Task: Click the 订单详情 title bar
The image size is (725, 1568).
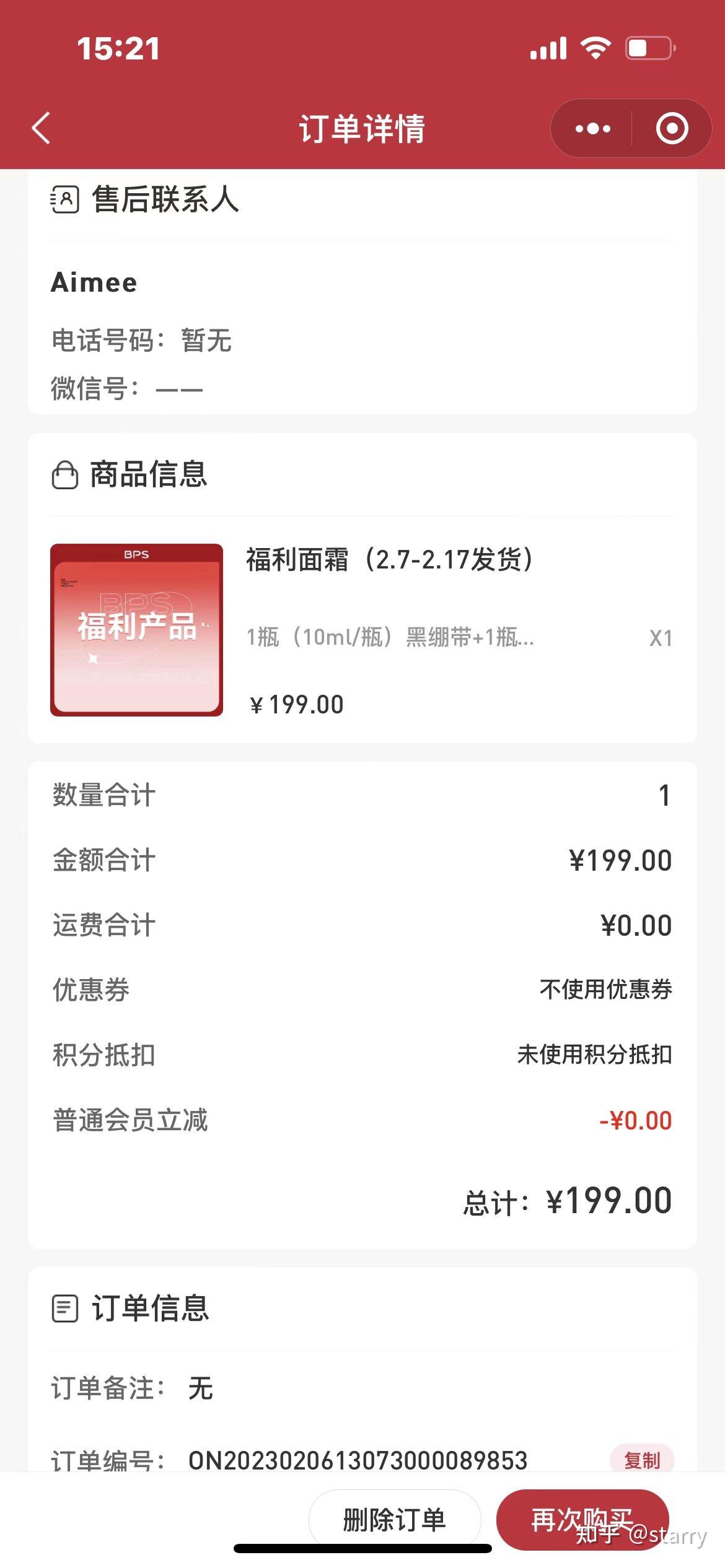Action: coord(361,128)
